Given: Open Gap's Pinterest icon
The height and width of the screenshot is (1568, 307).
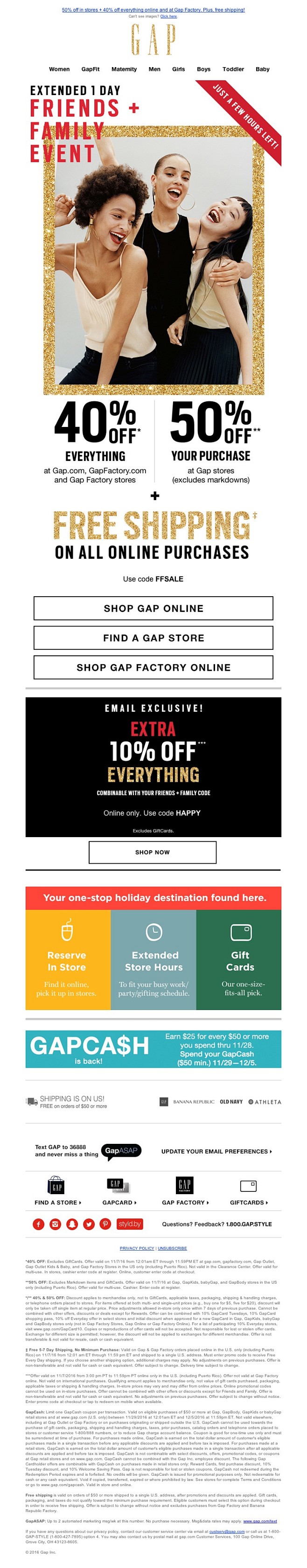Looking at the screenshot, I should tap(105, 1224).
